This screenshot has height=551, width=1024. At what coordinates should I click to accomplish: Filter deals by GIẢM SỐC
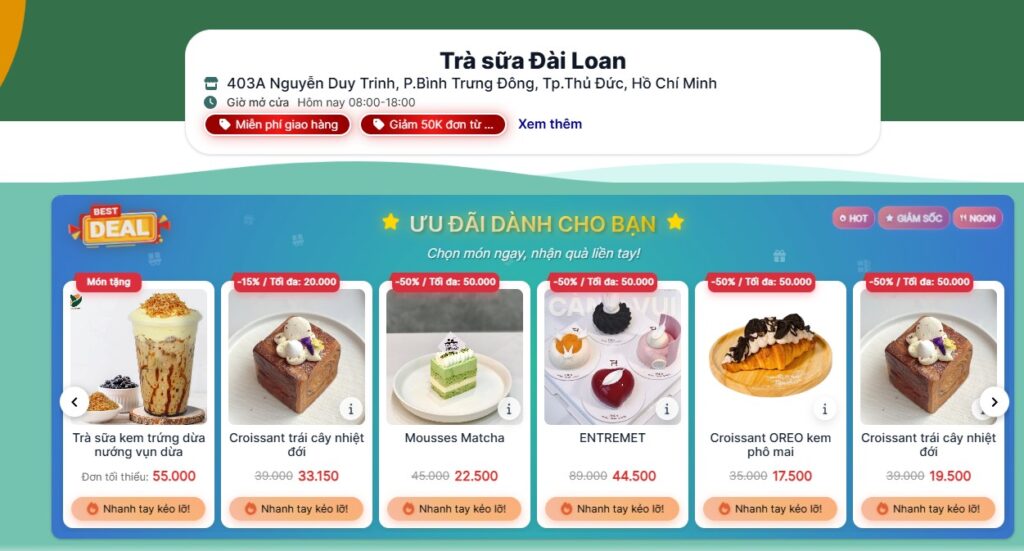pos(913,218)
